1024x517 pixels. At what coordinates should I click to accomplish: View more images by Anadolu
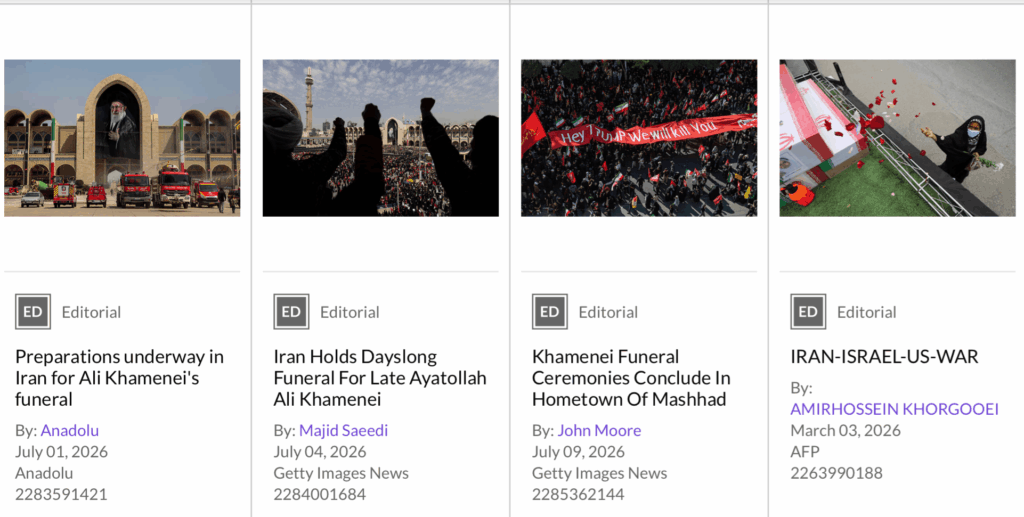pyautogui.click(x=70, y=430)
